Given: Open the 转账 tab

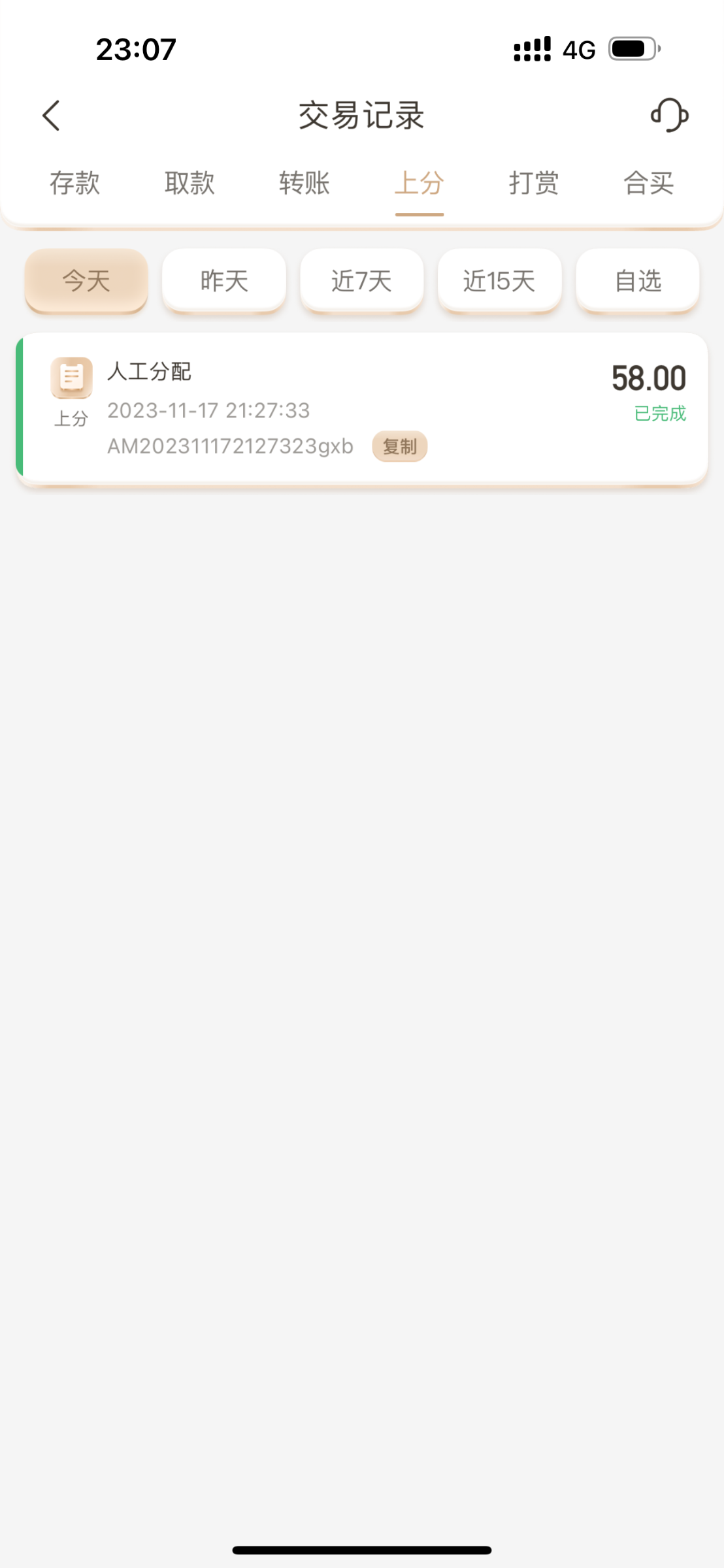Looking at the screenshot, I should 304,183.
